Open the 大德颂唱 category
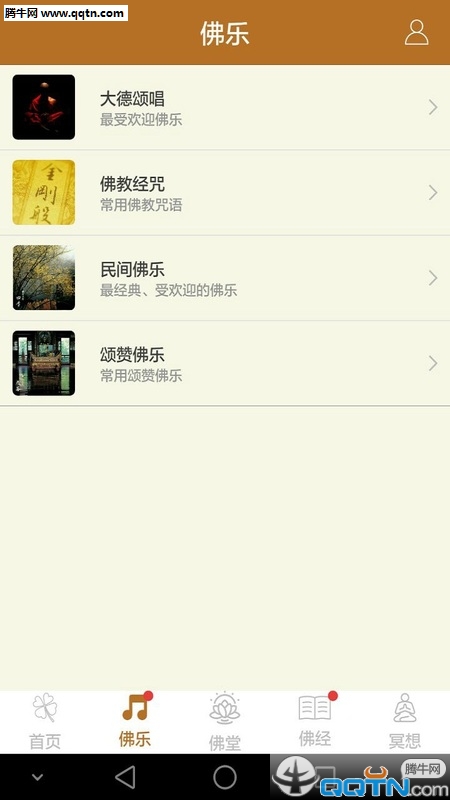Viewport: 450px width, 800px height. coord(225,108)
